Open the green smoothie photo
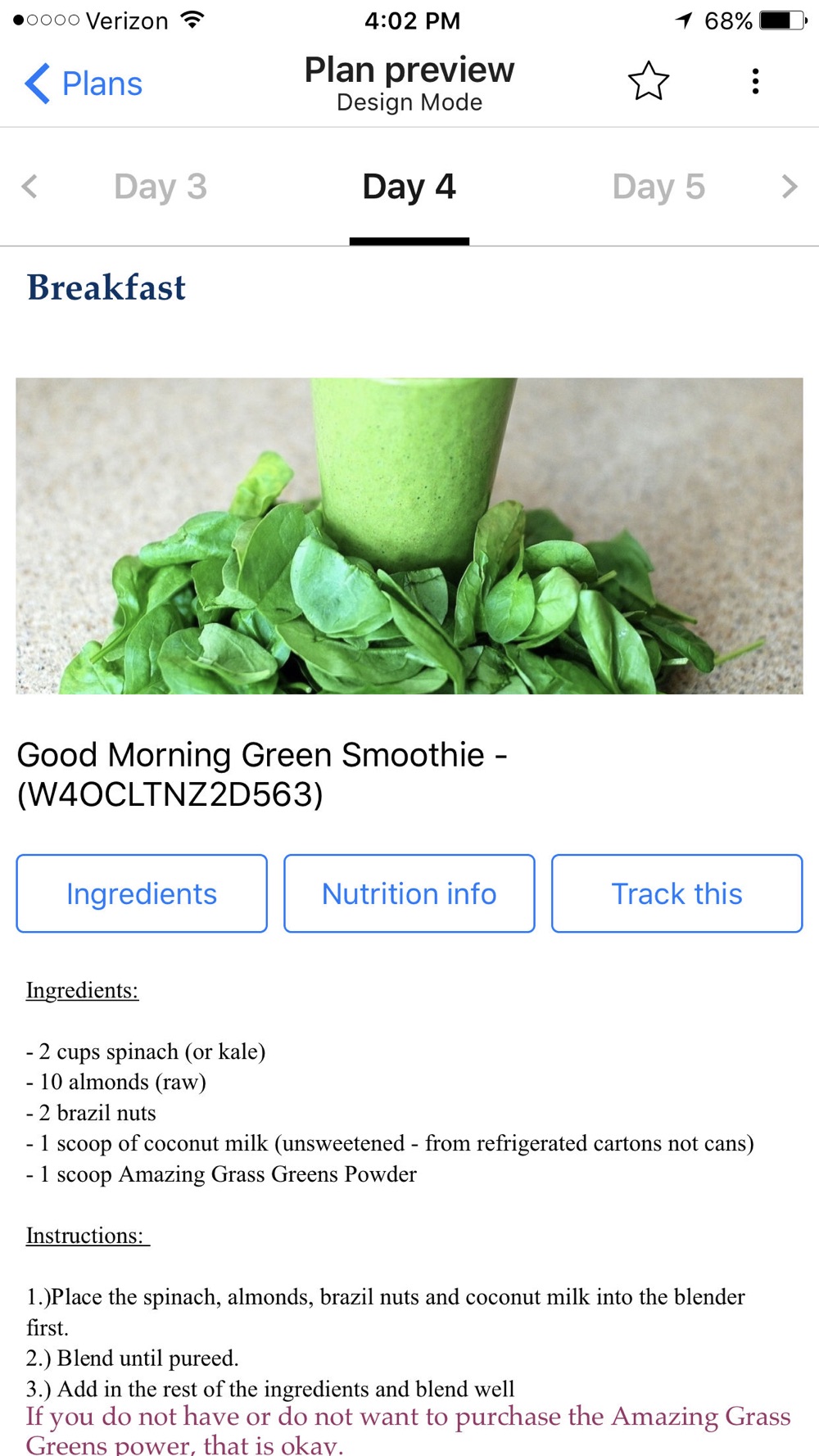 [409, 536]
